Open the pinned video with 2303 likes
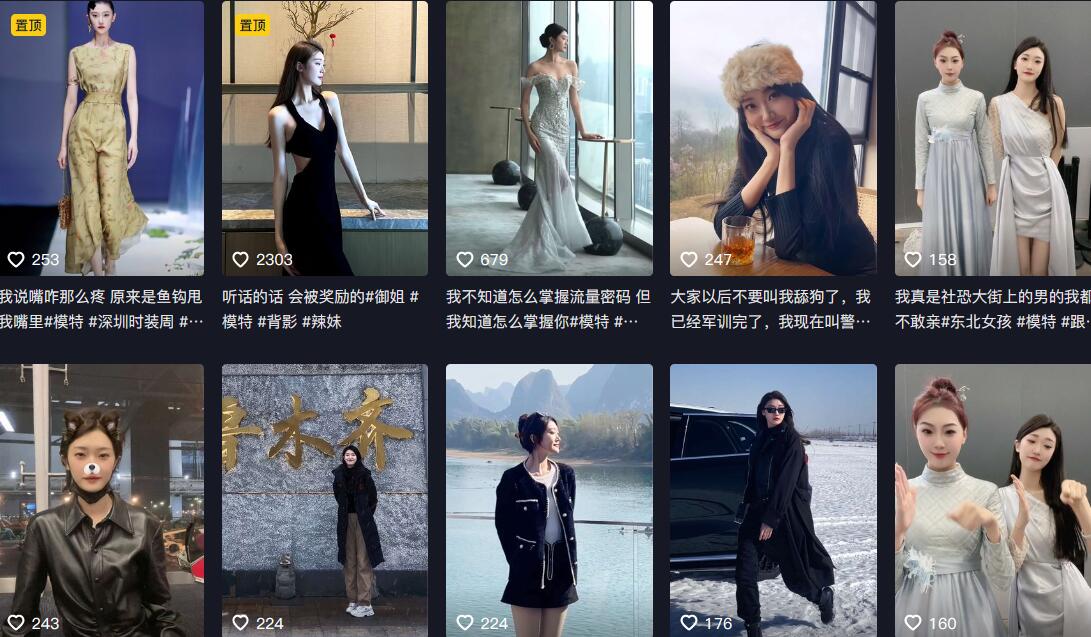The height and width of the screenshot is (637, 1091). (324, 138)
